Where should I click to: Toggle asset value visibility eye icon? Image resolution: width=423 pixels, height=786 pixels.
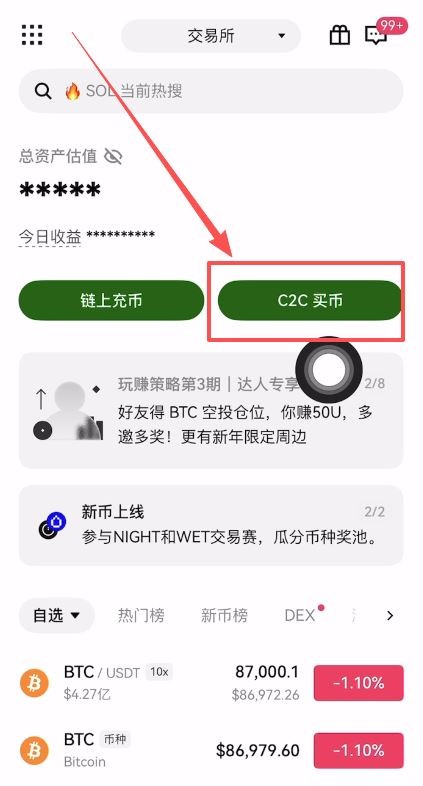pos(113,156)
